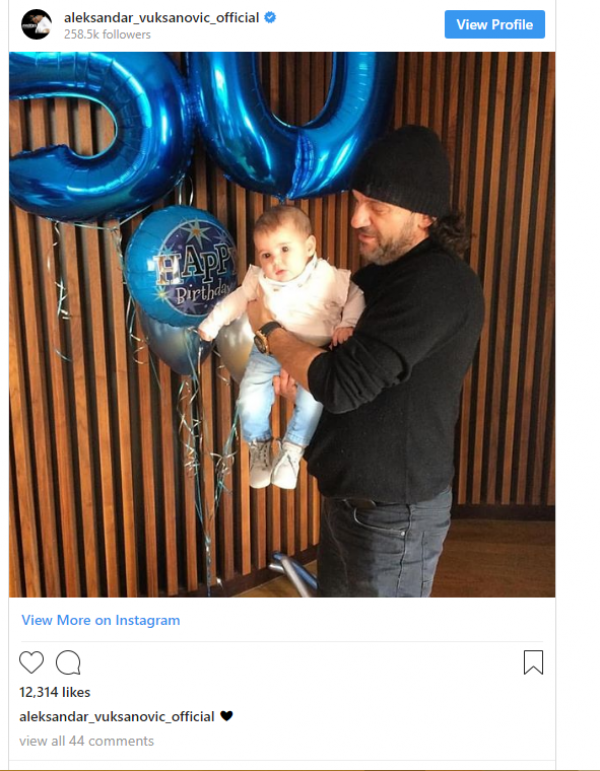Image resolution: width=600 pixels, height=771 pixels.
Task: Tap the View Profile button
Action: pyautogui.click(x=494, y=24)
